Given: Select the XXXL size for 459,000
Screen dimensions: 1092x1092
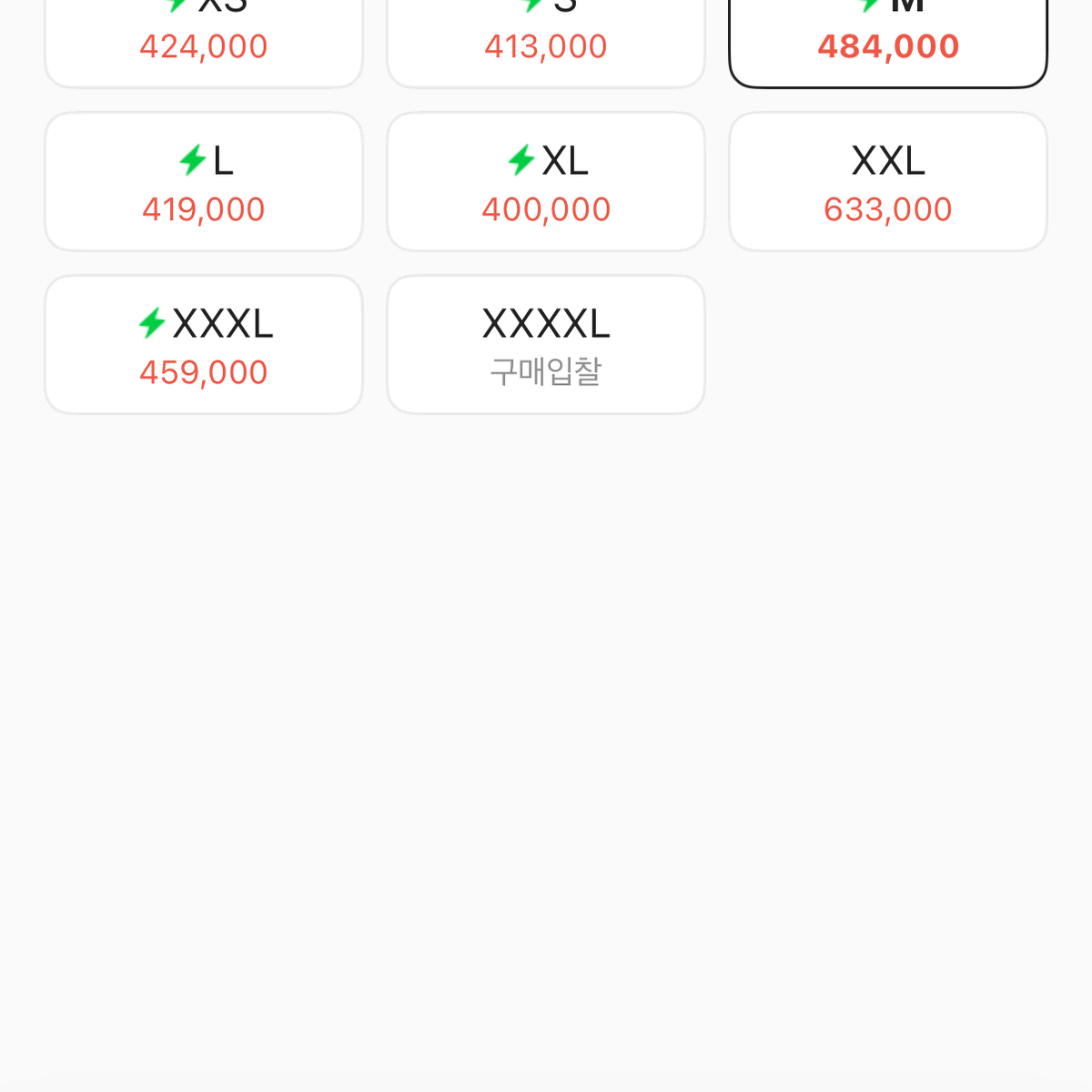Looking at the screenshot, I should [204, 345].
